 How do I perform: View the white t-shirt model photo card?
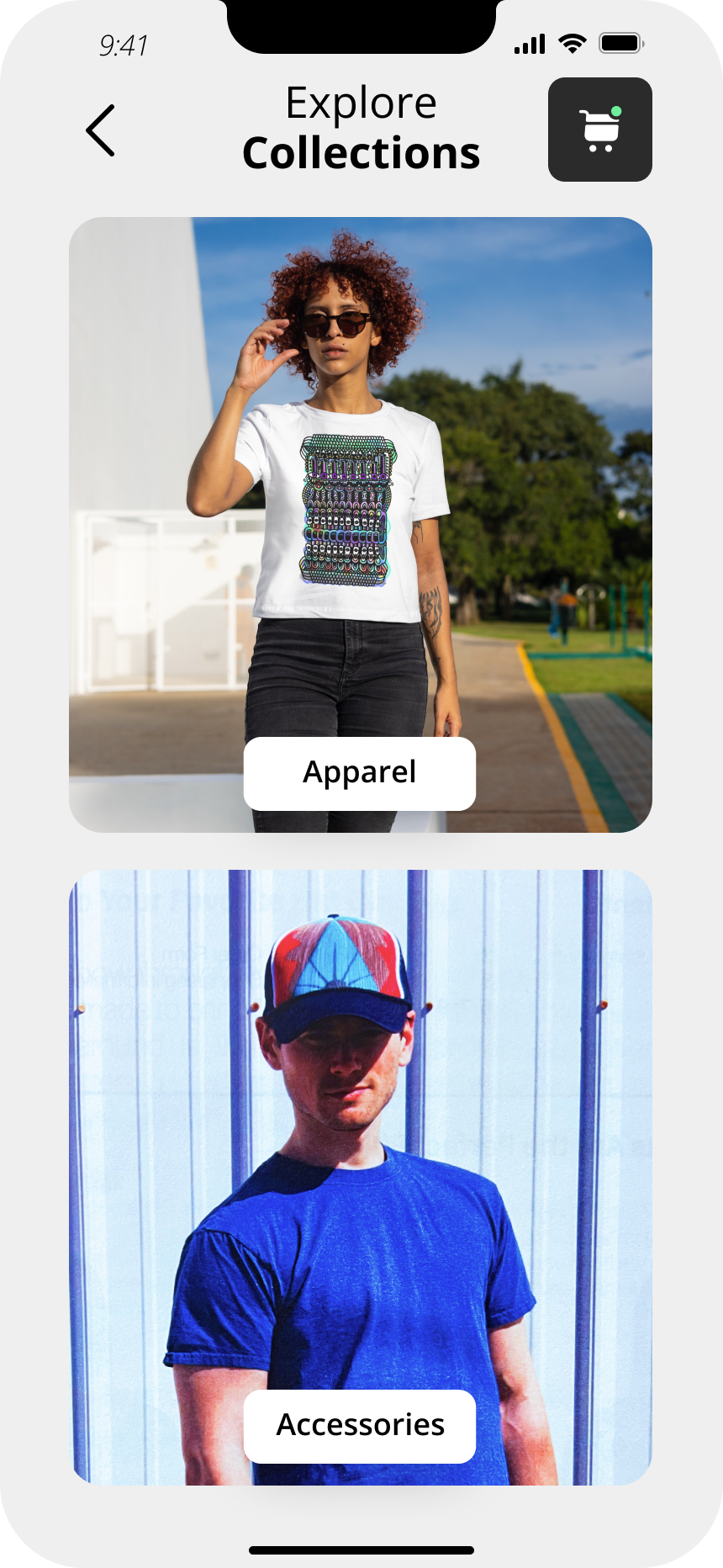point(361,525)
